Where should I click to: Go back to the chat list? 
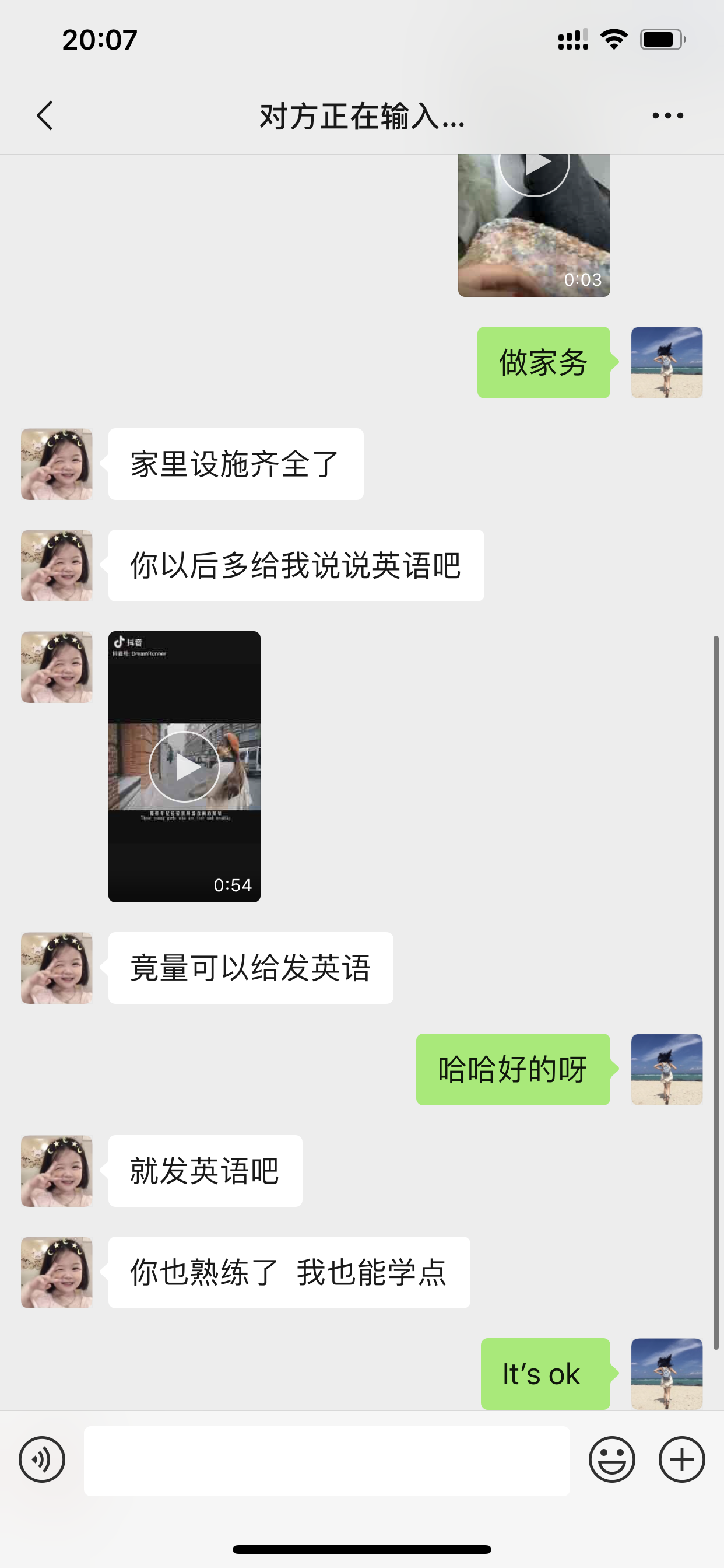(x=45, y=116)
